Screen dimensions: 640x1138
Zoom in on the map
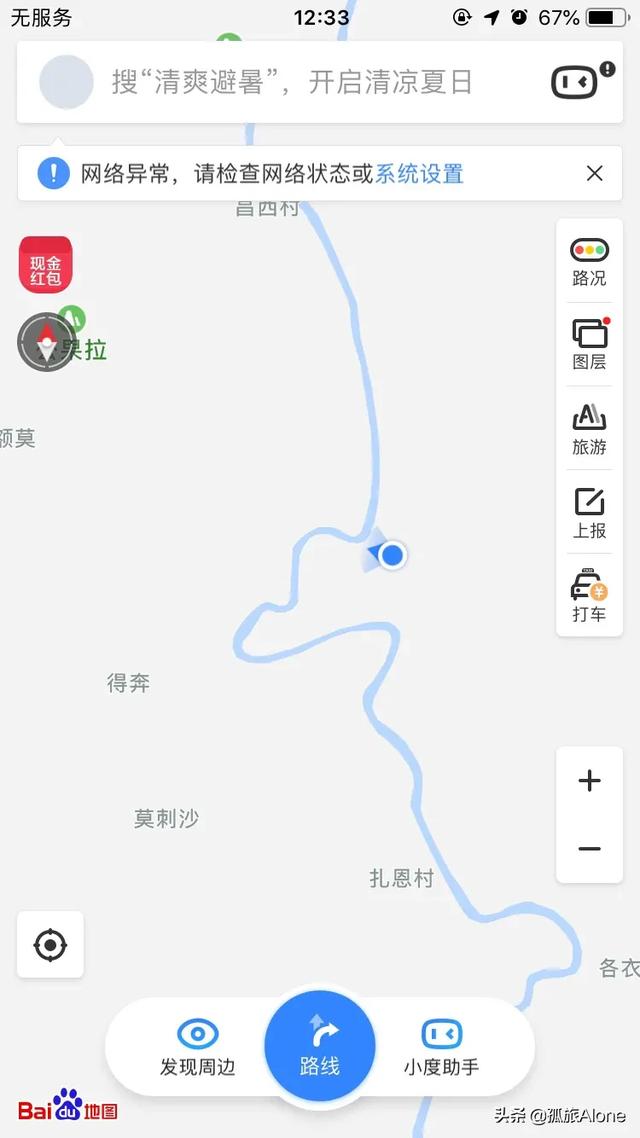point(589,781)
